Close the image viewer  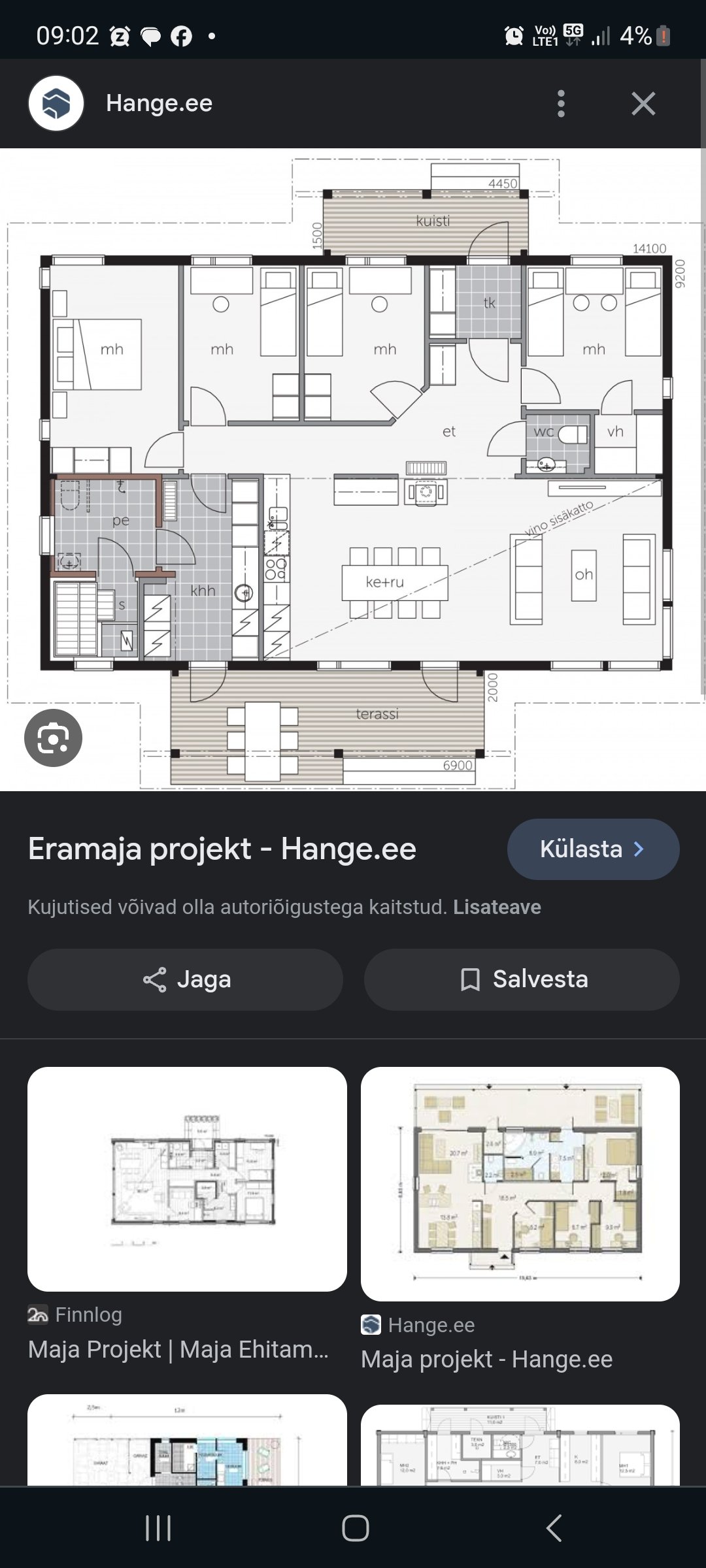[643, 104]
